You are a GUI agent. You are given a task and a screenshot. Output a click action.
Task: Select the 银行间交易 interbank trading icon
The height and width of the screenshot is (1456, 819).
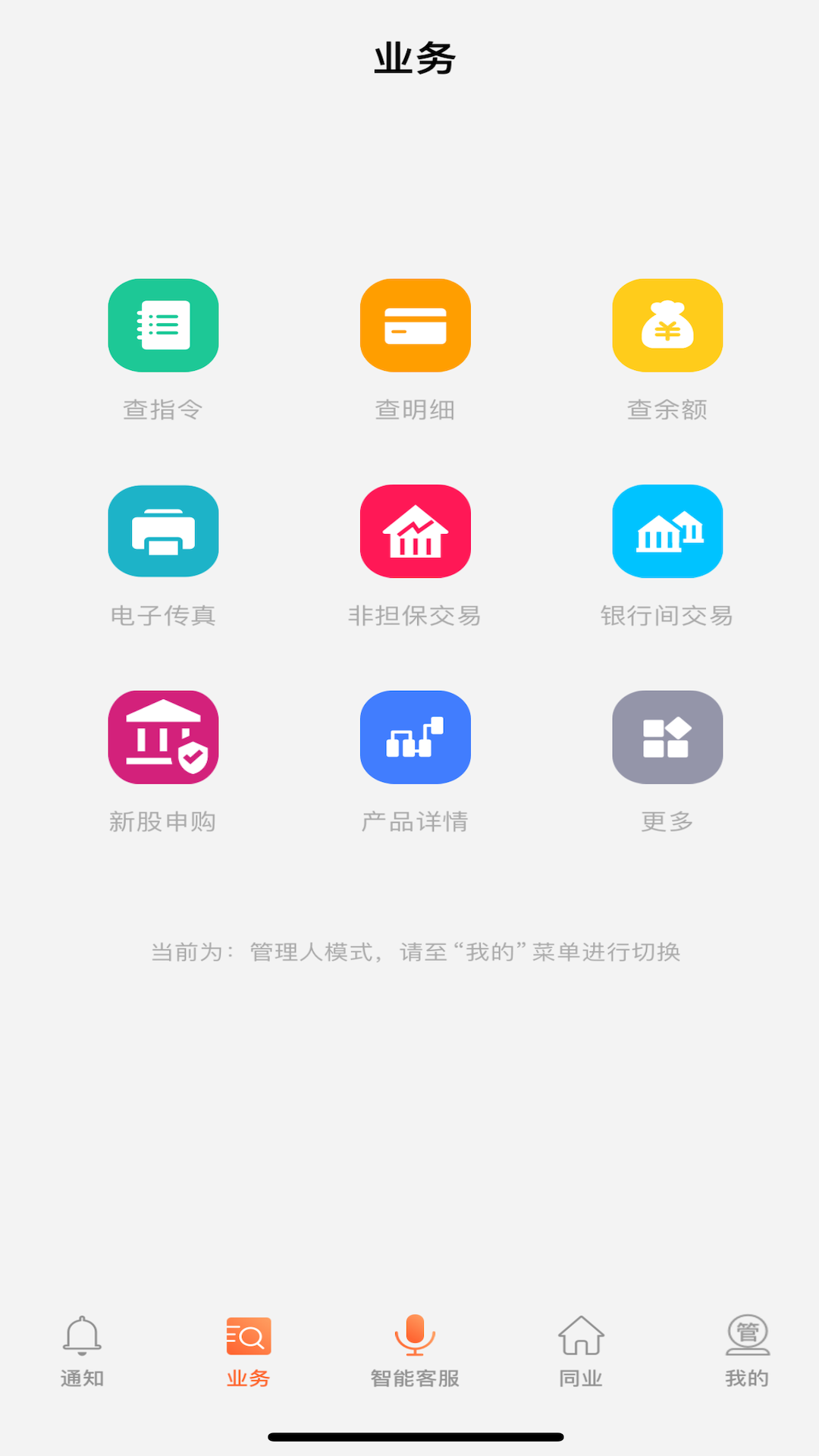(x=667, y=531)
